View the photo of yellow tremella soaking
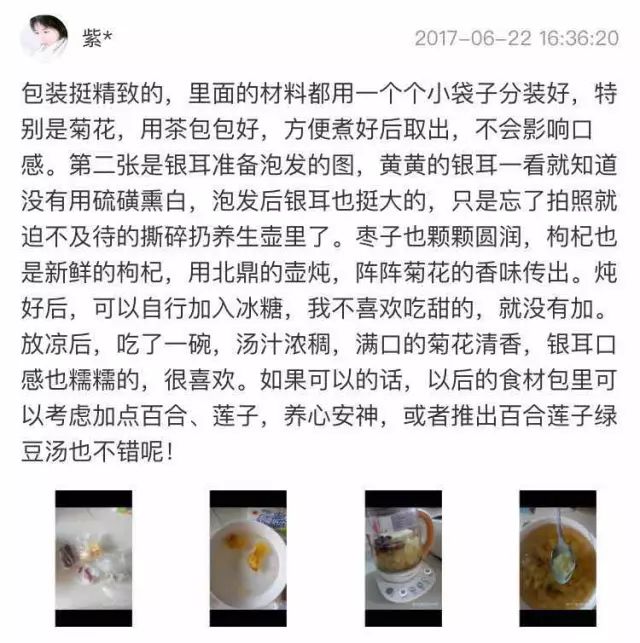 (x=247, y=557)
